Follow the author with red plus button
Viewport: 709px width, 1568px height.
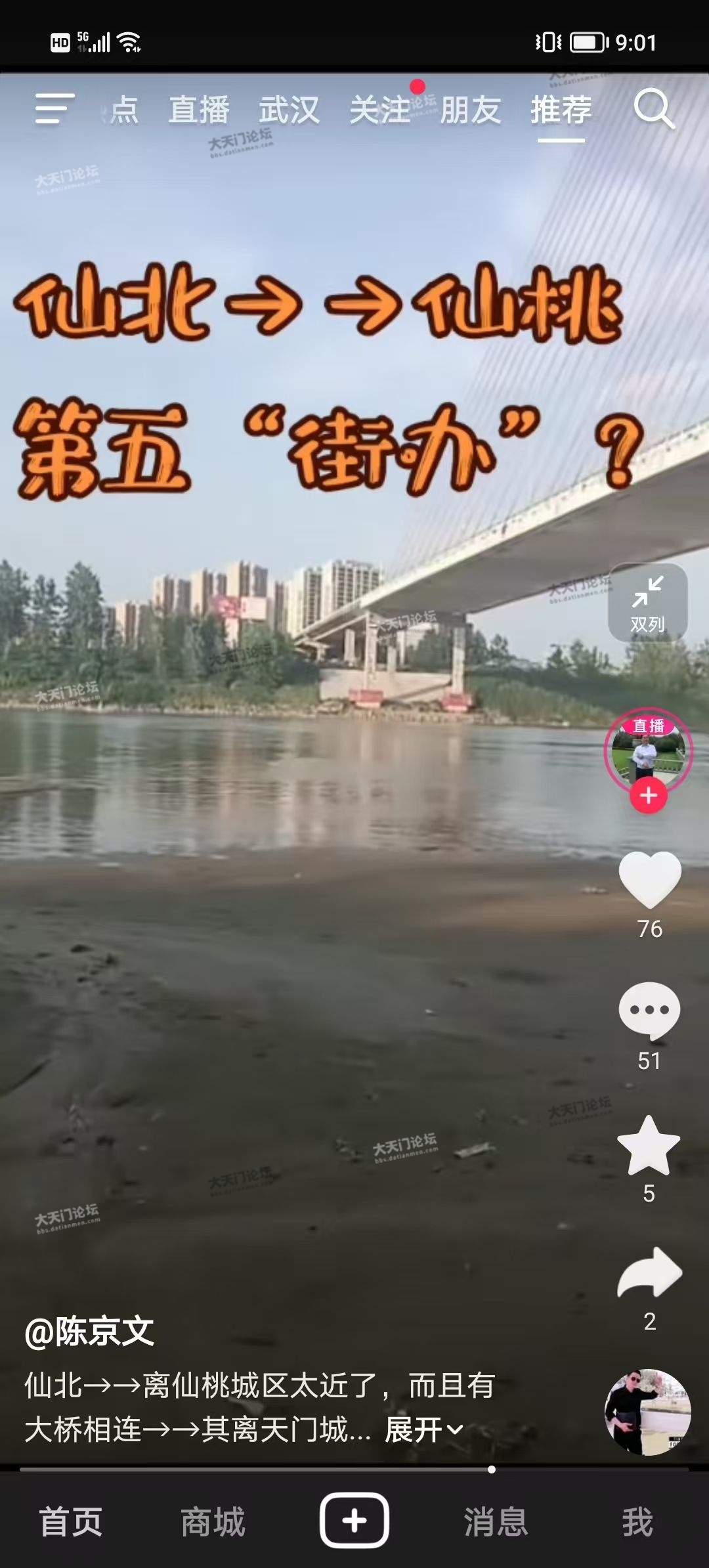coord(649,796)
